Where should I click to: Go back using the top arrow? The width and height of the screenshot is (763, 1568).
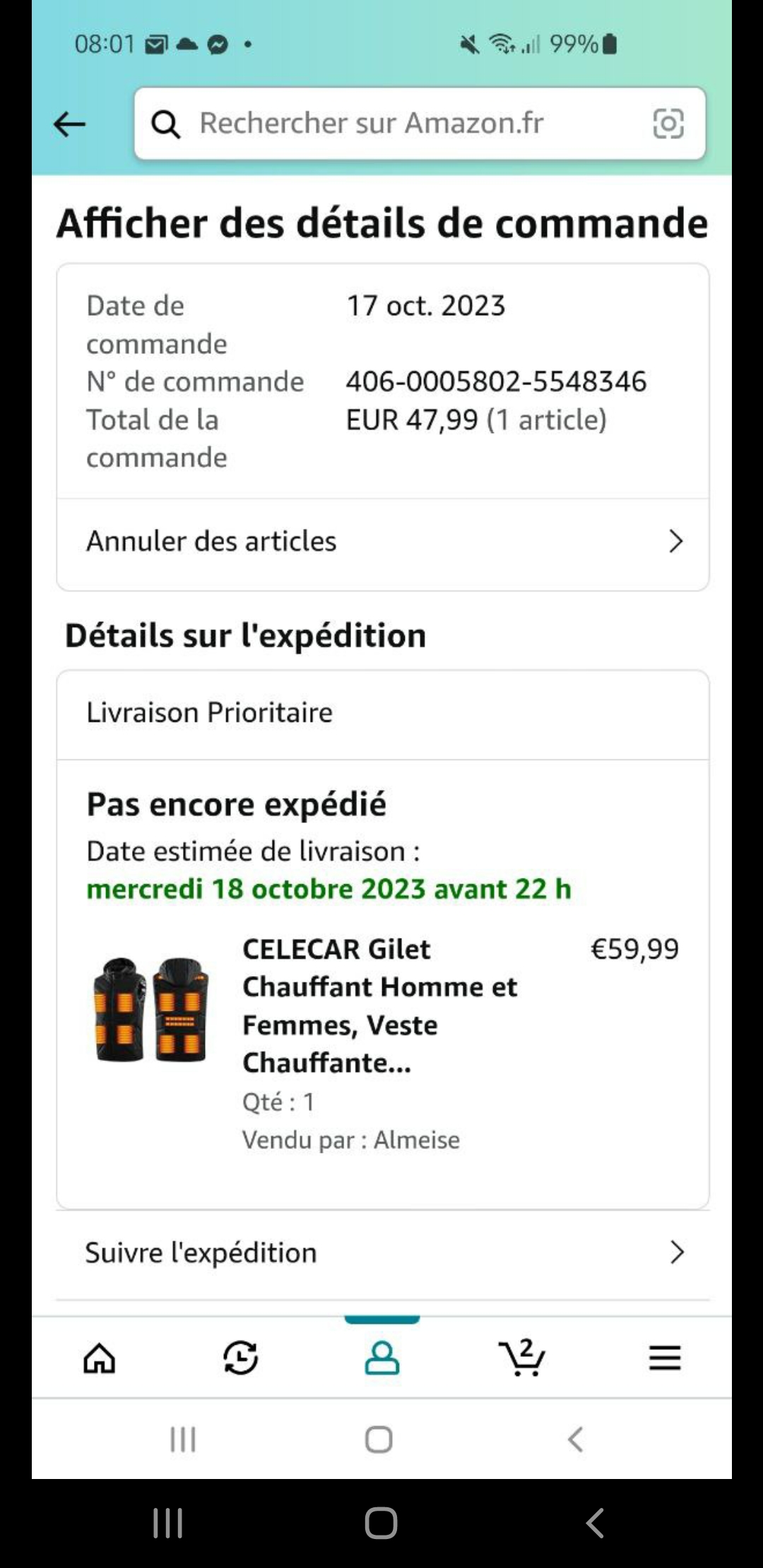tap(69, 124)
